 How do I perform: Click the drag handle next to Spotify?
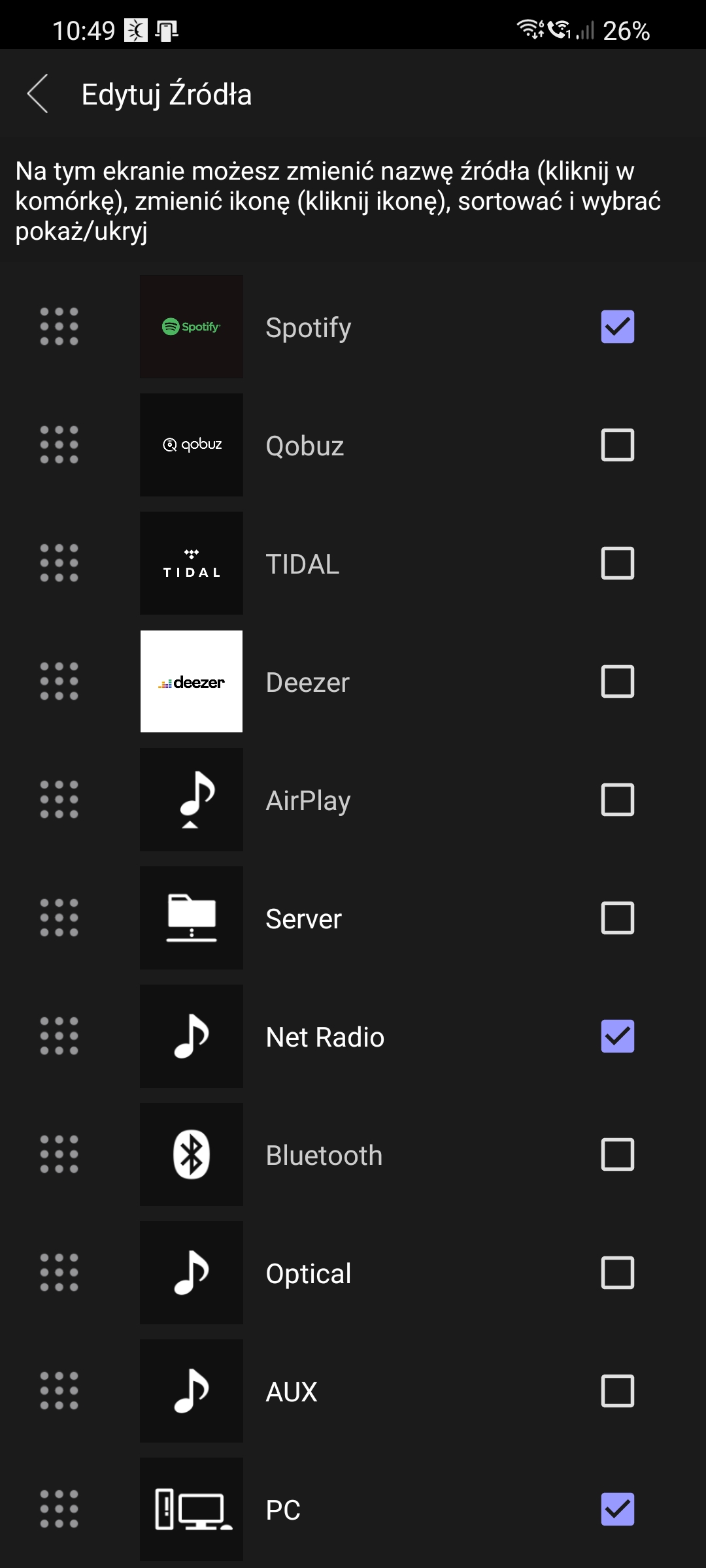click(59, 327)
